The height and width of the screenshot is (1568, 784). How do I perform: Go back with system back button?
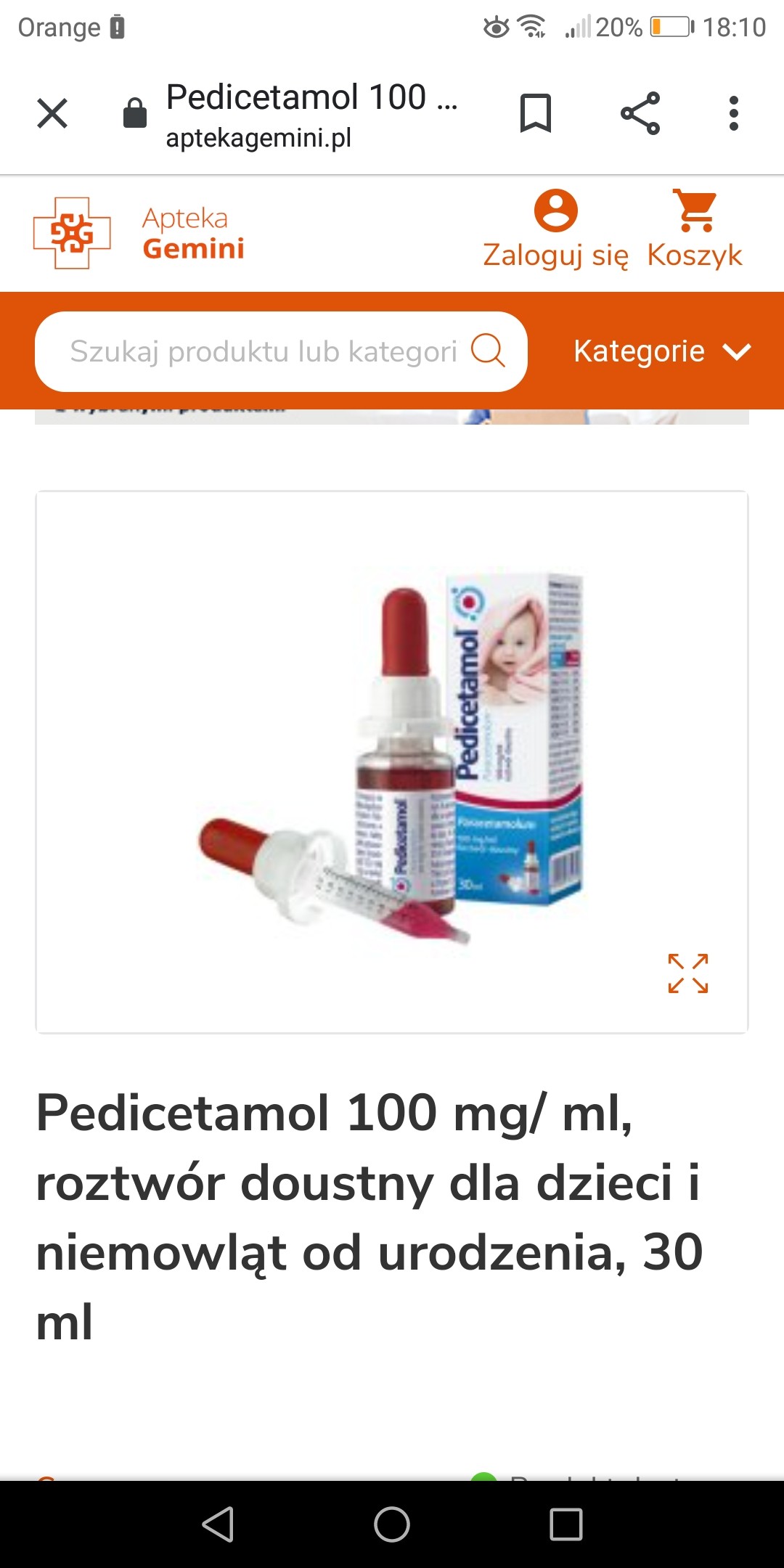[x=218, y=1524]
